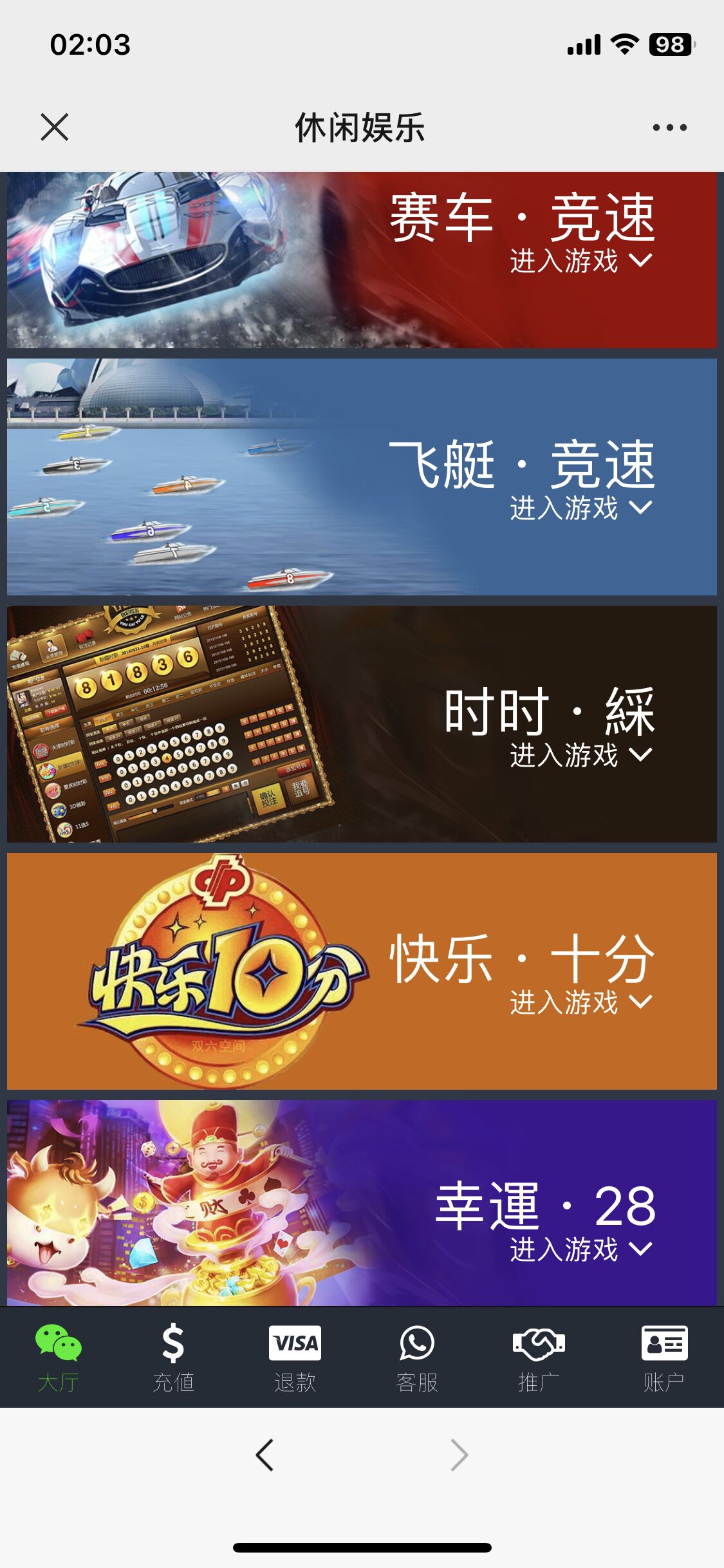Go to the 退款 withdrawal tab
This screenshot has height=1568, width=724.
(295, 1357)
